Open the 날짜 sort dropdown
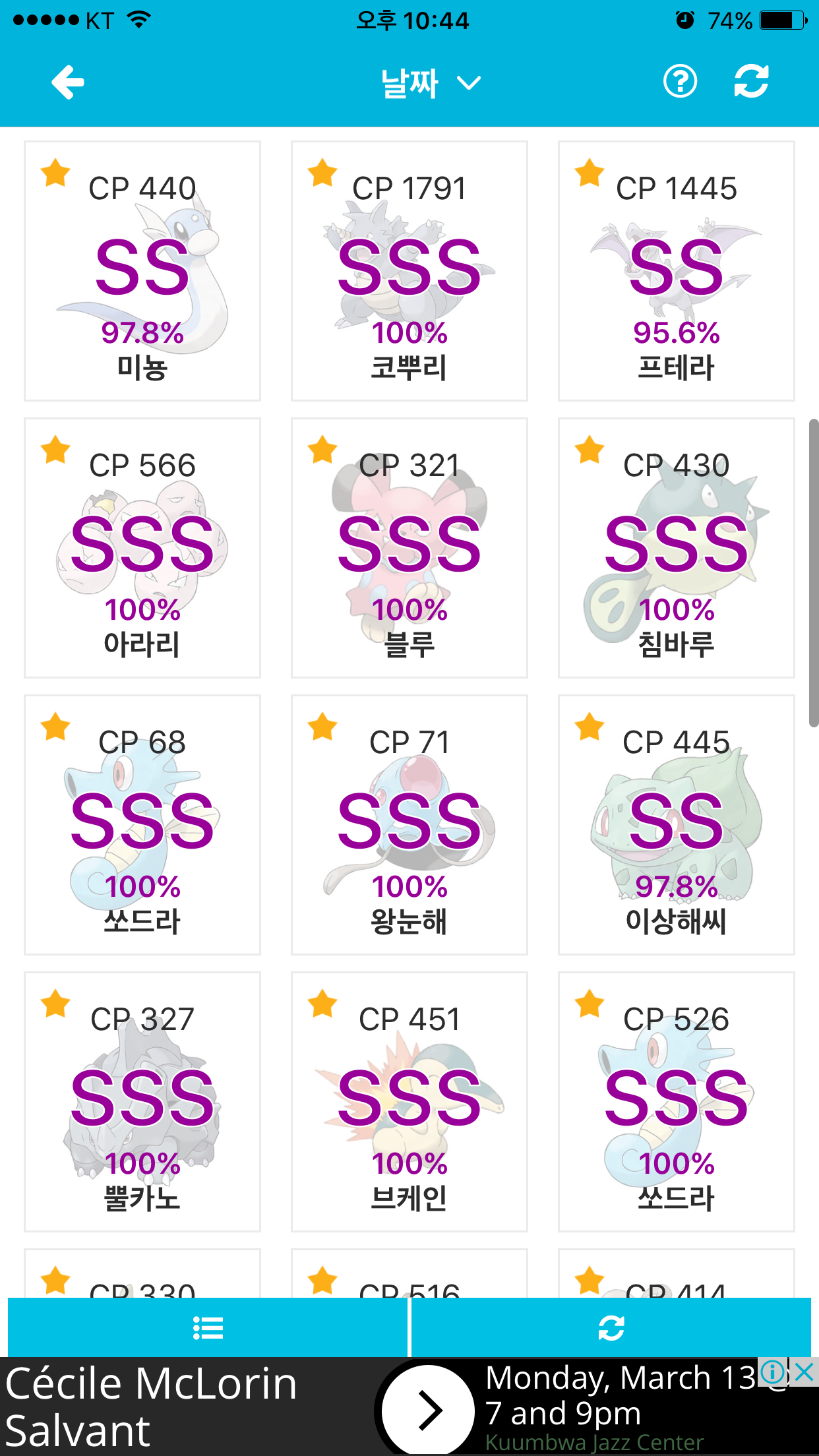This screenshot has height=1456, width=819. pyautogui.click(x=431, y=83)
